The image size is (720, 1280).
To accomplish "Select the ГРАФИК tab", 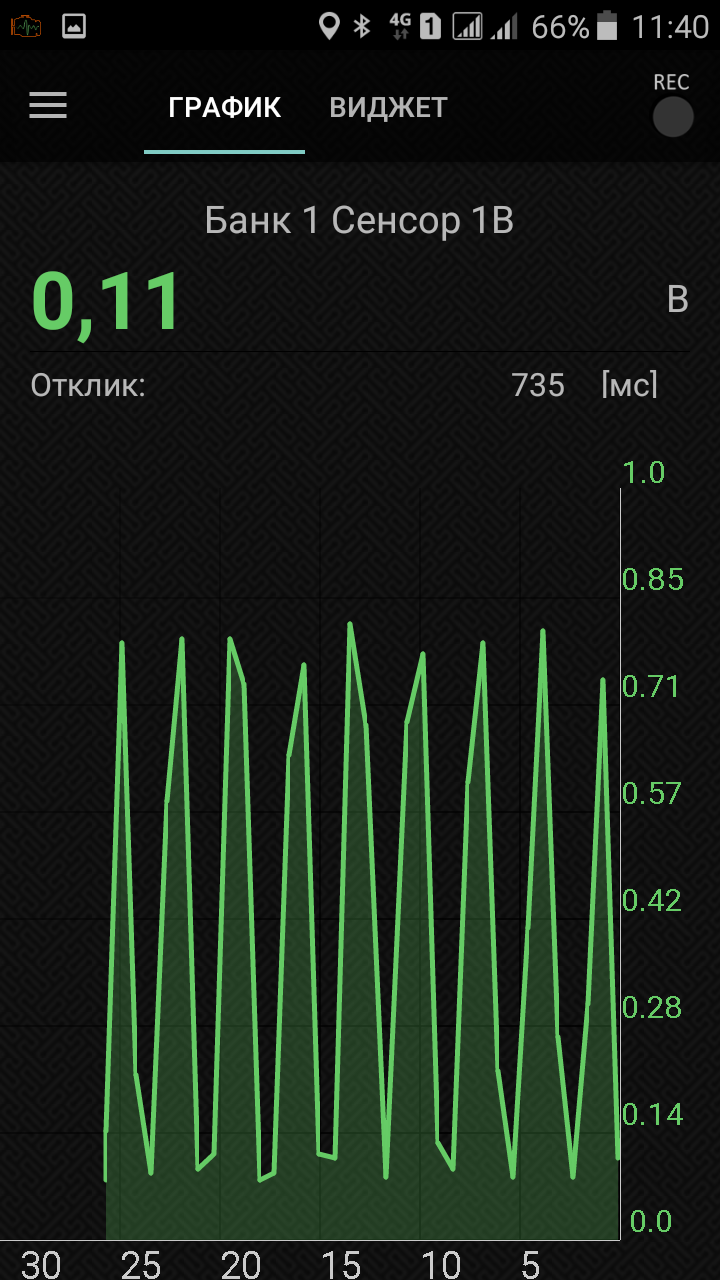I will click(224, 108).
